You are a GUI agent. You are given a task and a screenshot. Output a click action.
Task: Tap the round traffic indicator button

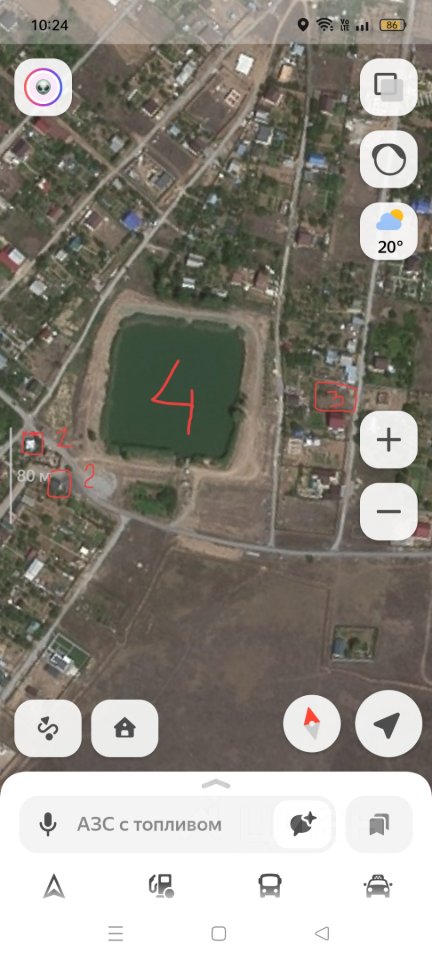(389, 159)
